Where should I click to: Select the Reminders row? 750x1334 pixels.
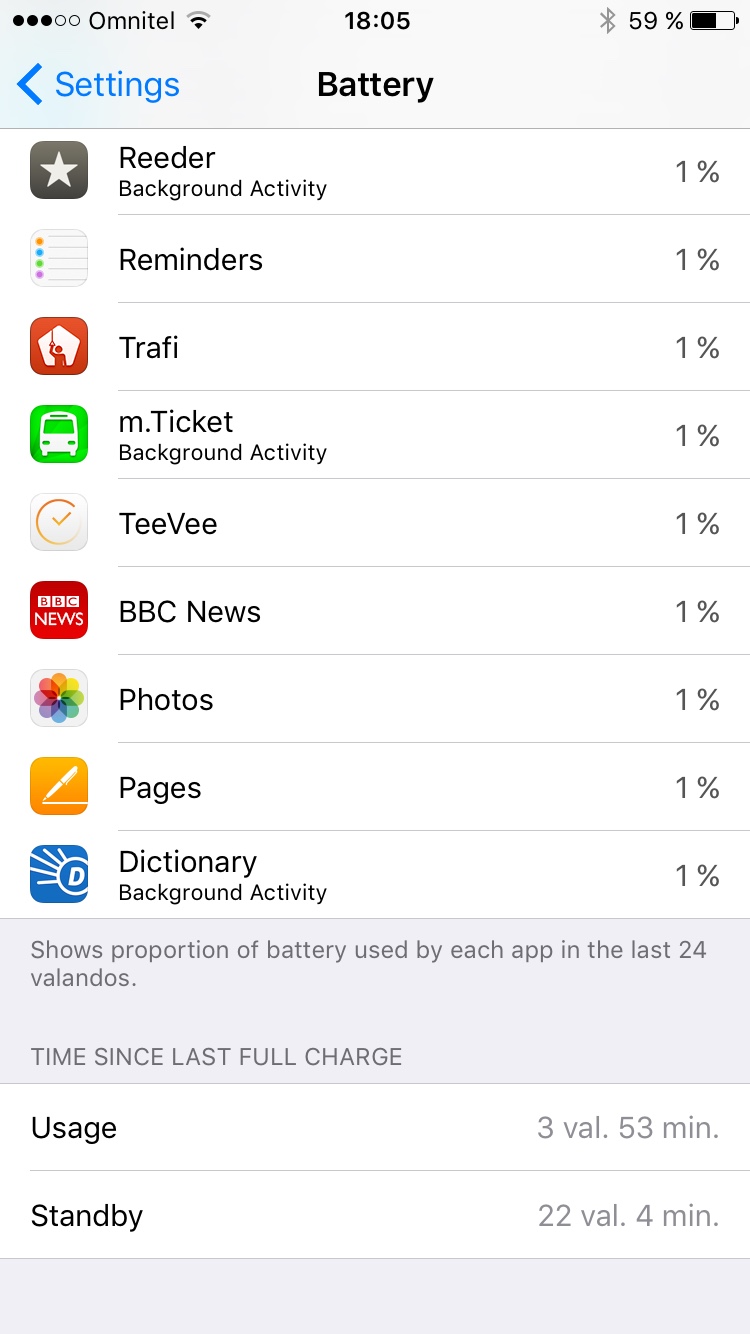pos(375,260)
